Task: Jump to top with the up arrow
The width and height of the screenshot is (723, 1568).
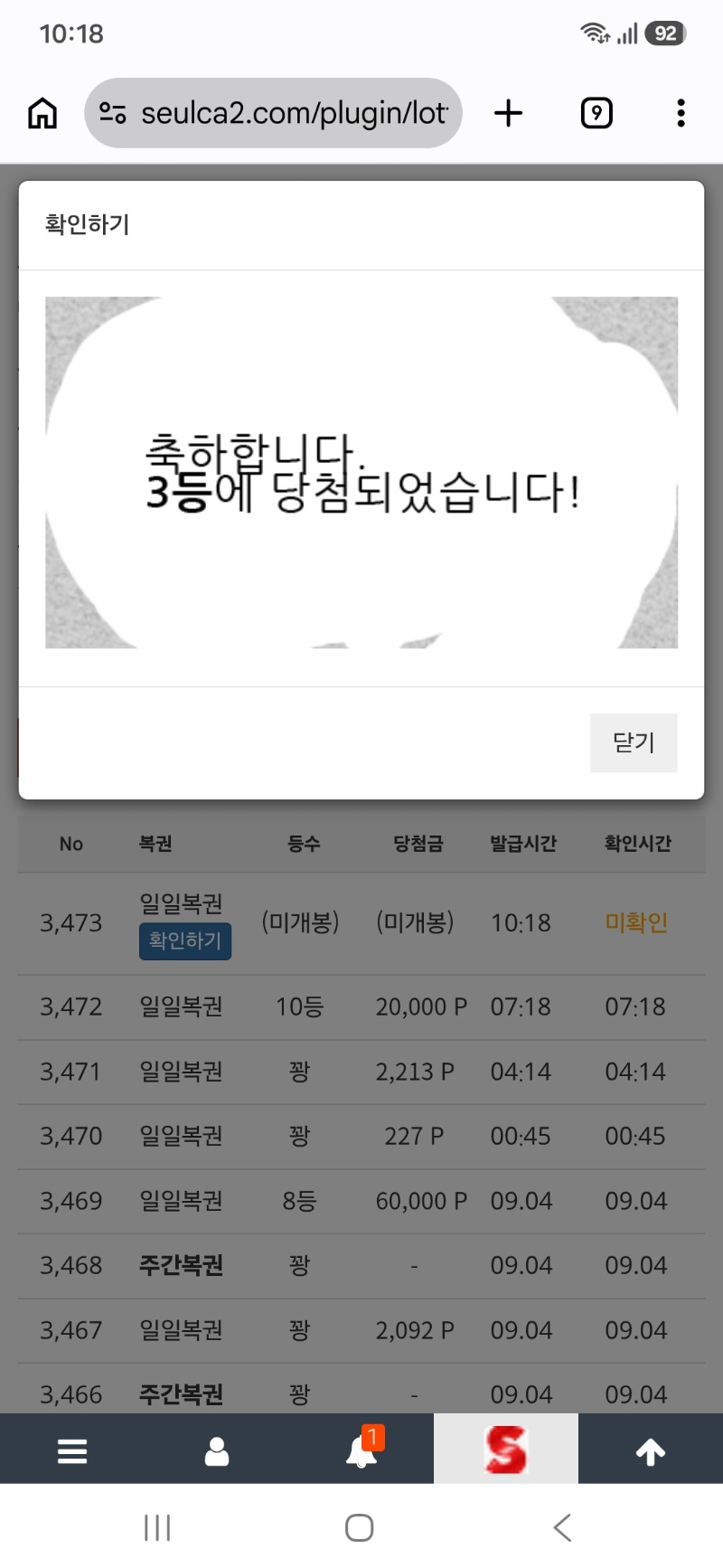Action: click(x=651, y=1451)
